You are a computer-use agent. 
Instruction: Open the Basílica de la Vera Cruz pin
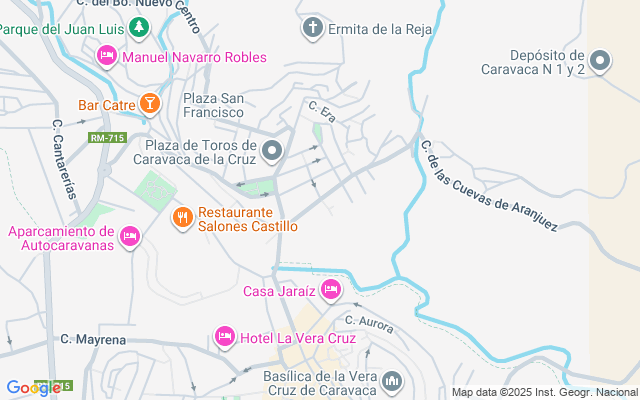click(x=392, y=381)
